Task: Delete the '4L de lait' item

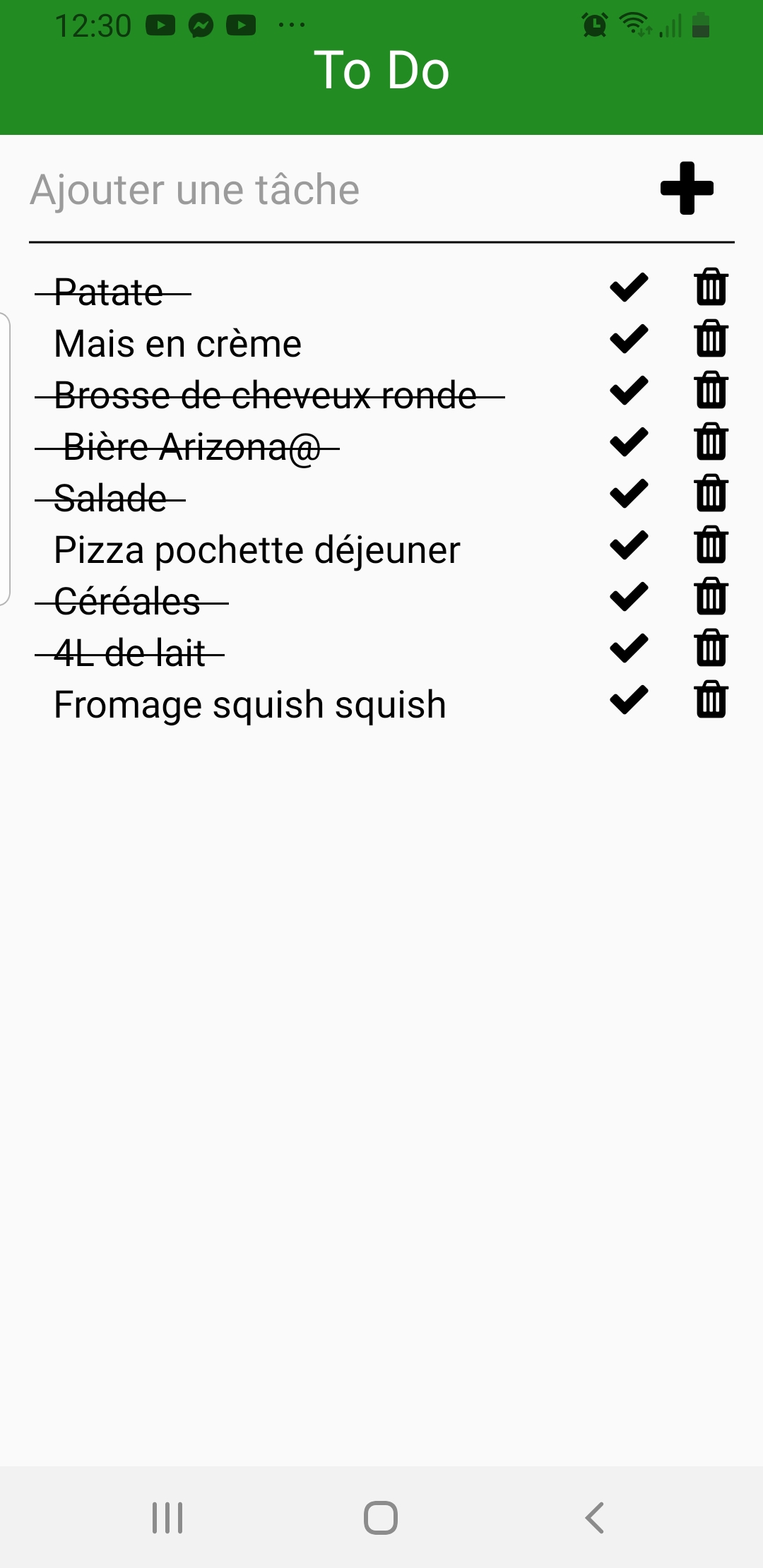Action: (x=711, y=648)
